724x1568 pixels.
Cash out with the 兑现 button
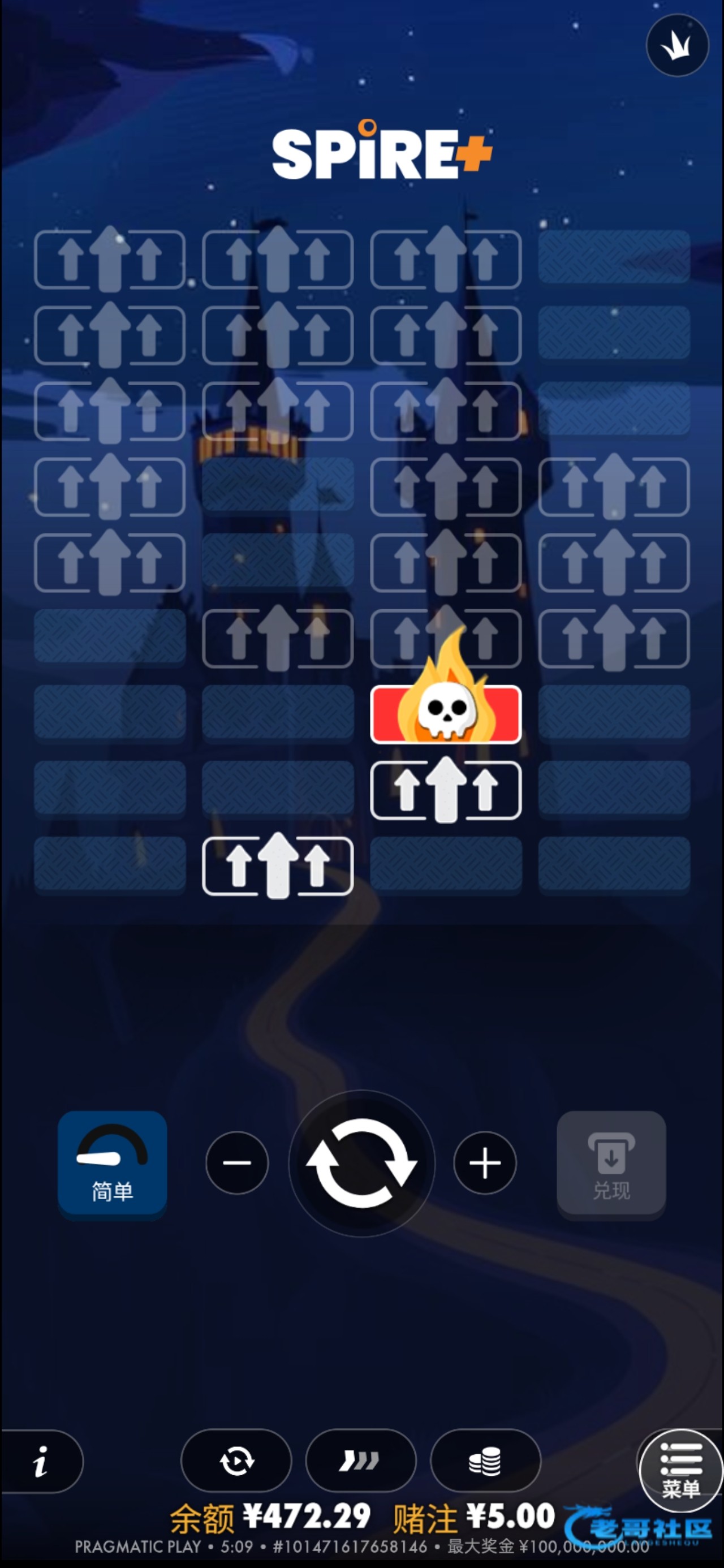tap(611, 1166)
